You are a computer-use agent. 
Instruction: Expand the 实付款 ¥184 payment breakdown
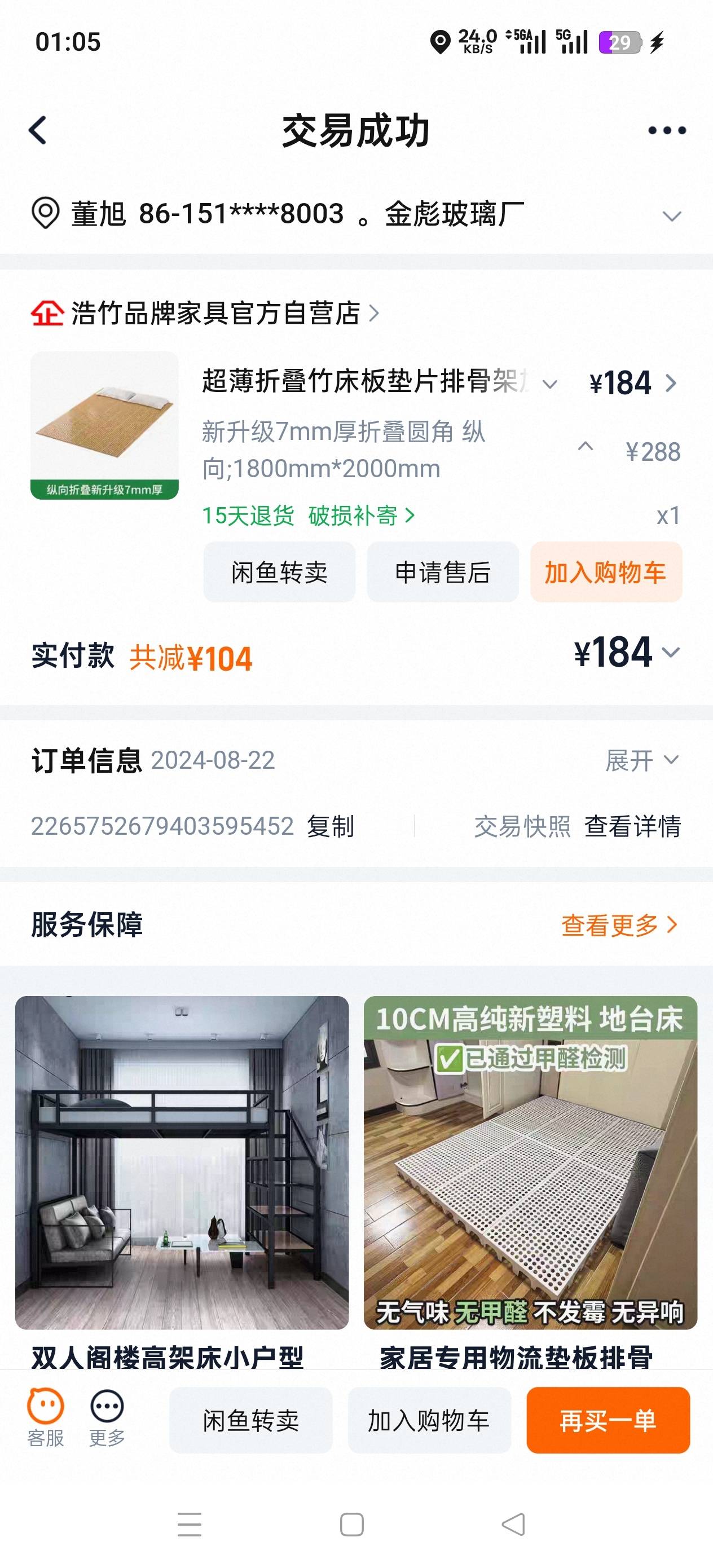627,653
